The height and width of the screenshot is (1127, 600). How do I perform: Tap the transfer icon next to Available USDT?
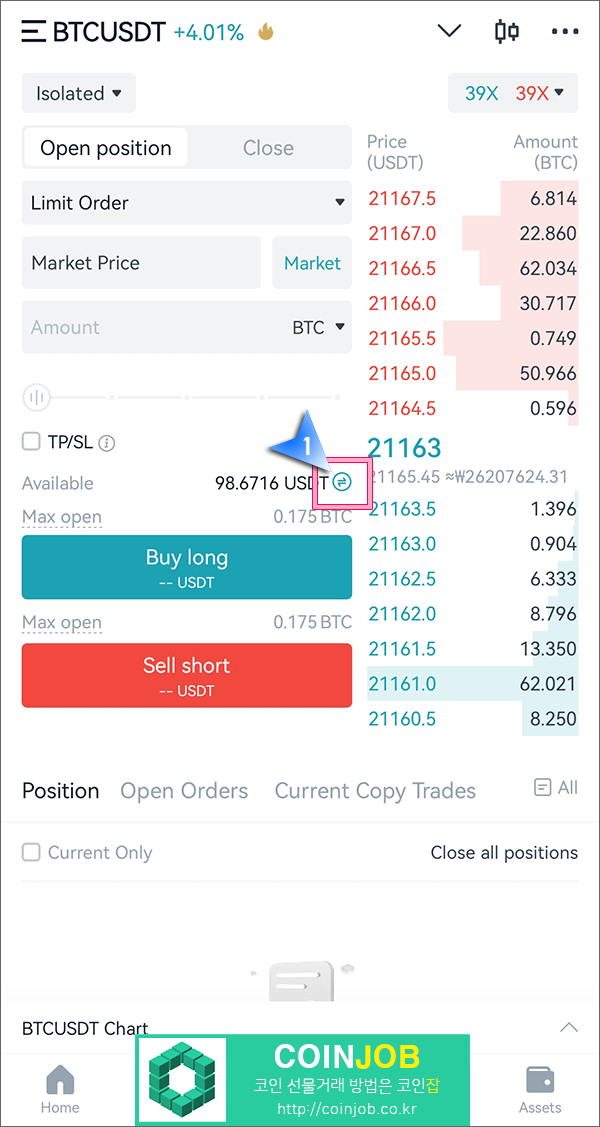[x=343, y=482]
